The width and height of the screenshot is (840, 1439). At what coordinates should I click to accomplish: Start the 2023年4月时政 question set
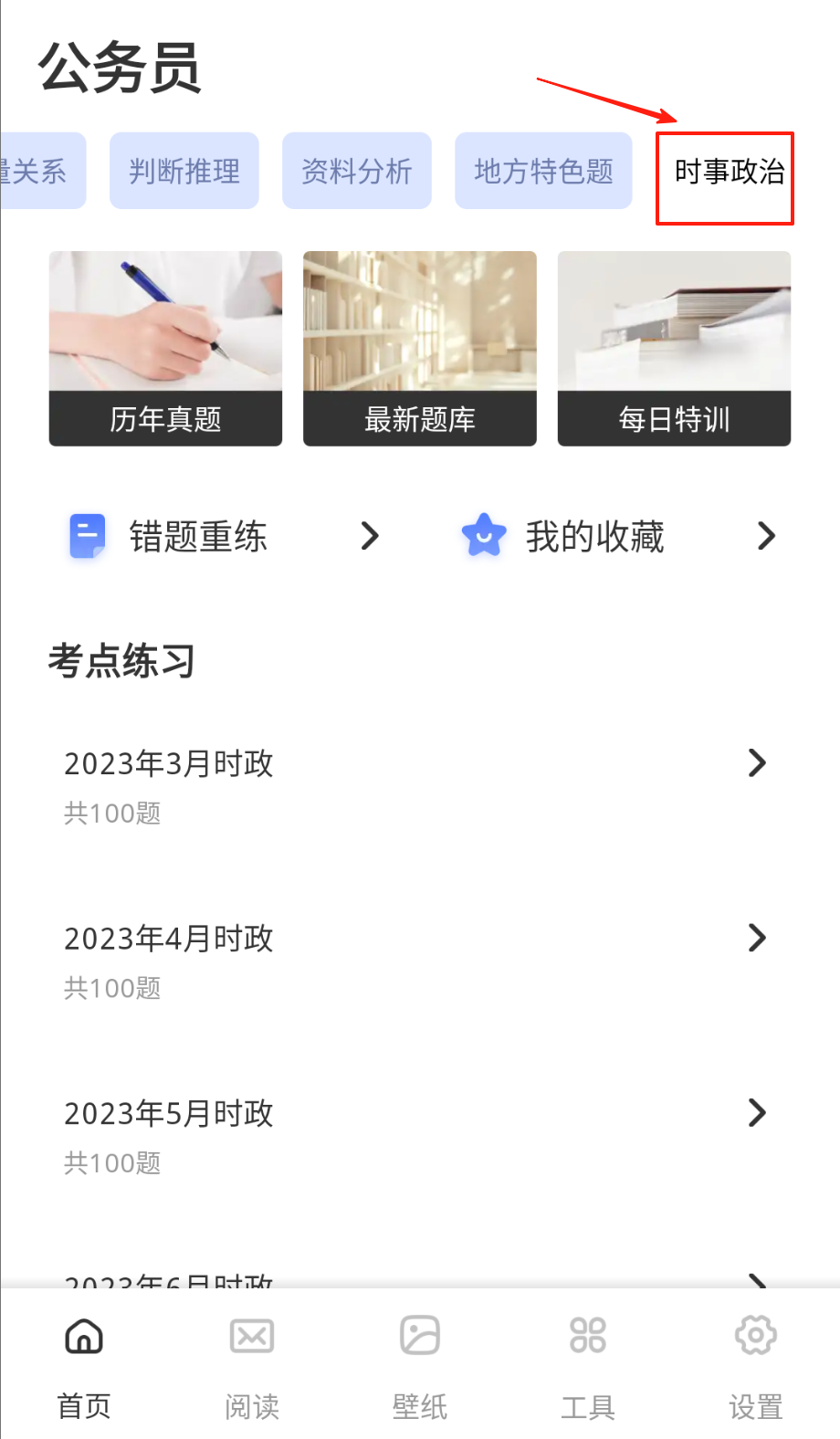point(415,960)
